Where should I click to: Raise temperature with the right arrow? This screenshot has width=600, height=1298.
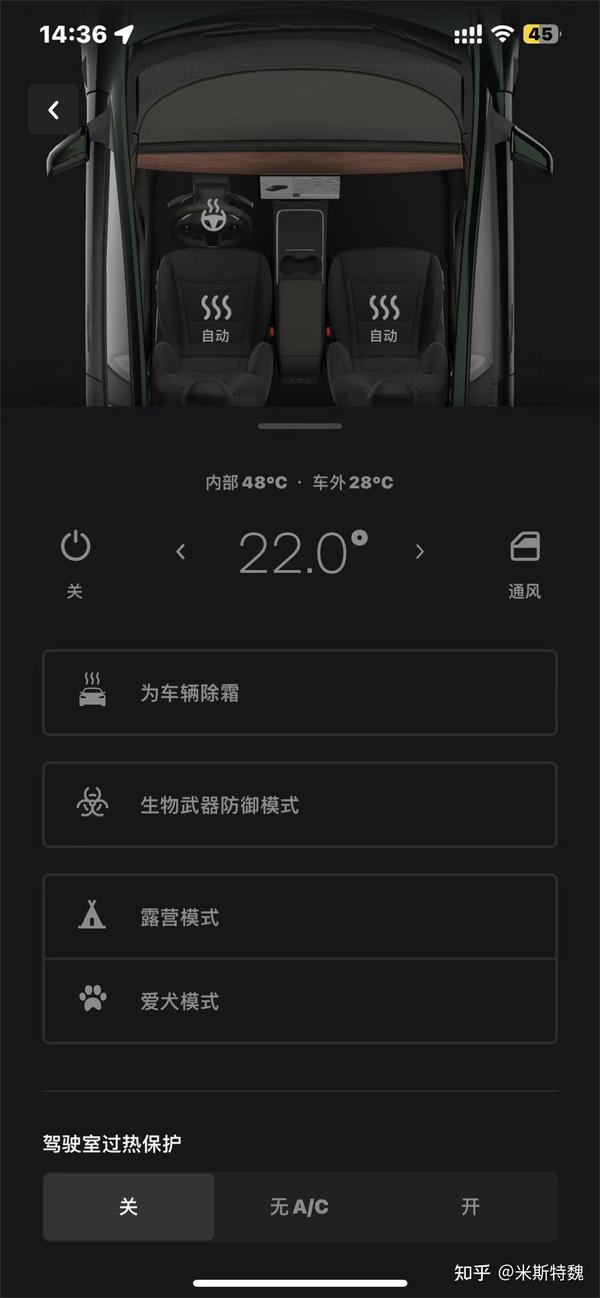point(419,551)
